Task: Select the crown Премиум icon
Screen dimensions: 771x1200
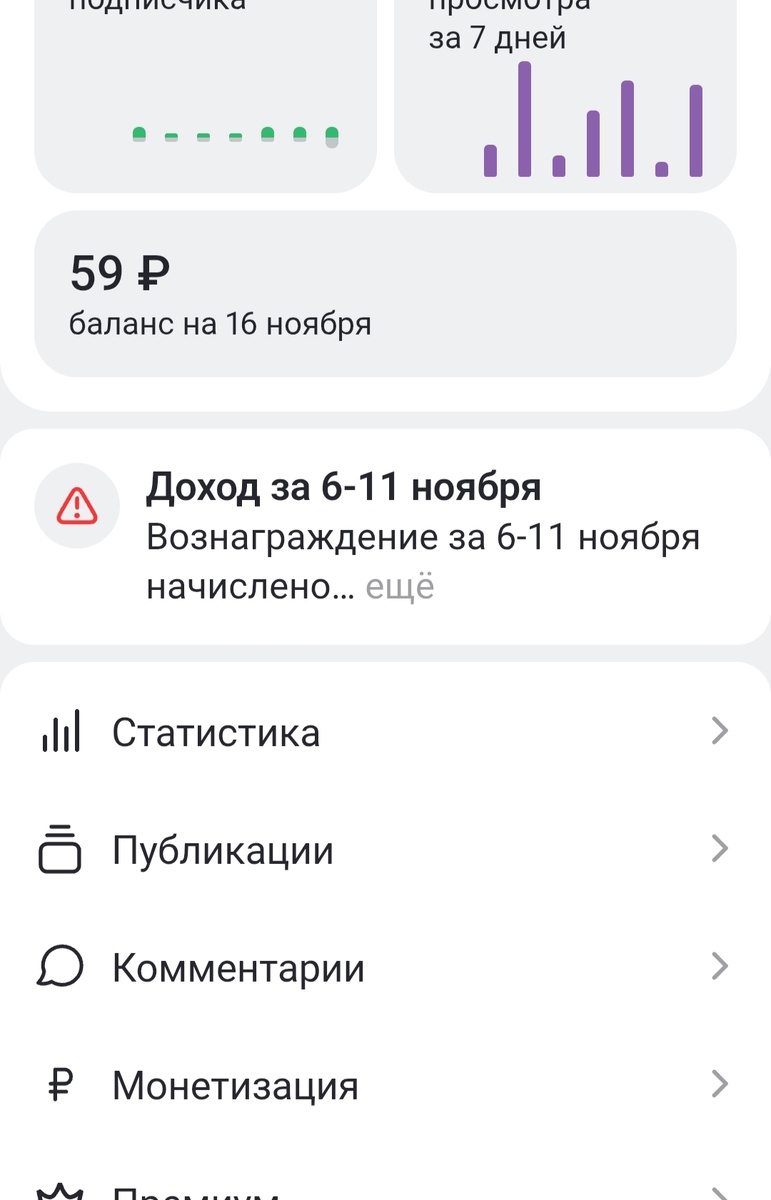Action: tap(60, 1190)
